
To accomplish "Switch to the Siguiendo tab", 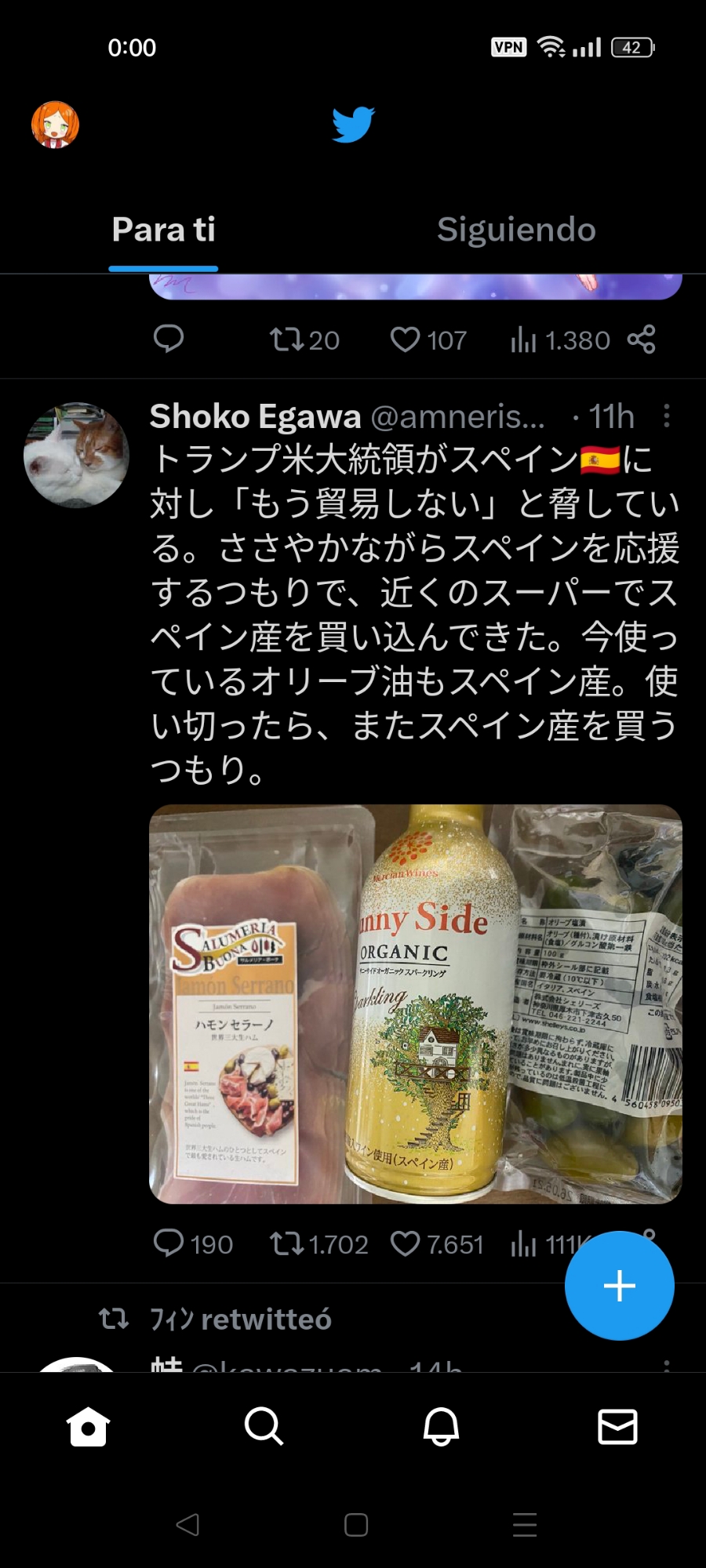I will (516, 230).
